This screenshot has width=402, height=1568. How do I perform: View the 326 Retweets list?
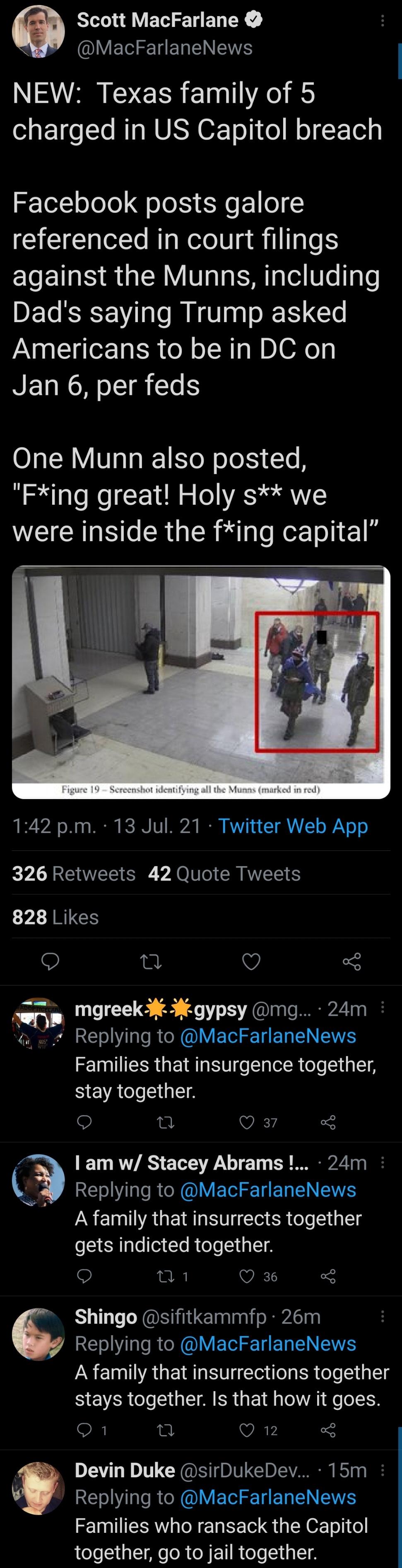click(74, 873)
